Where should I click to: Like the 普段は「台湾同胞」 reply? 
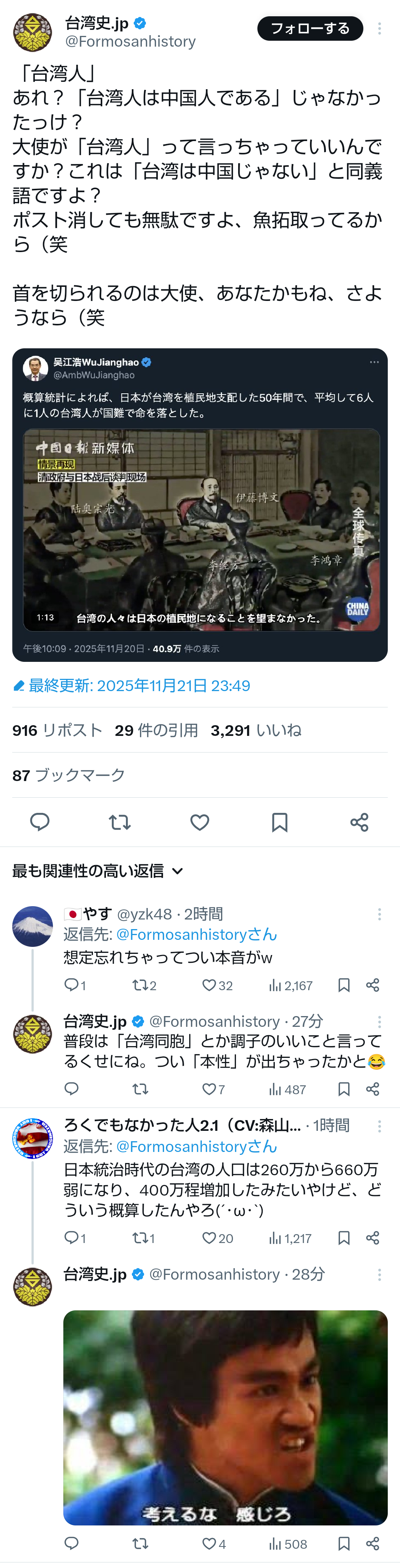click(x=209, y=1089)
